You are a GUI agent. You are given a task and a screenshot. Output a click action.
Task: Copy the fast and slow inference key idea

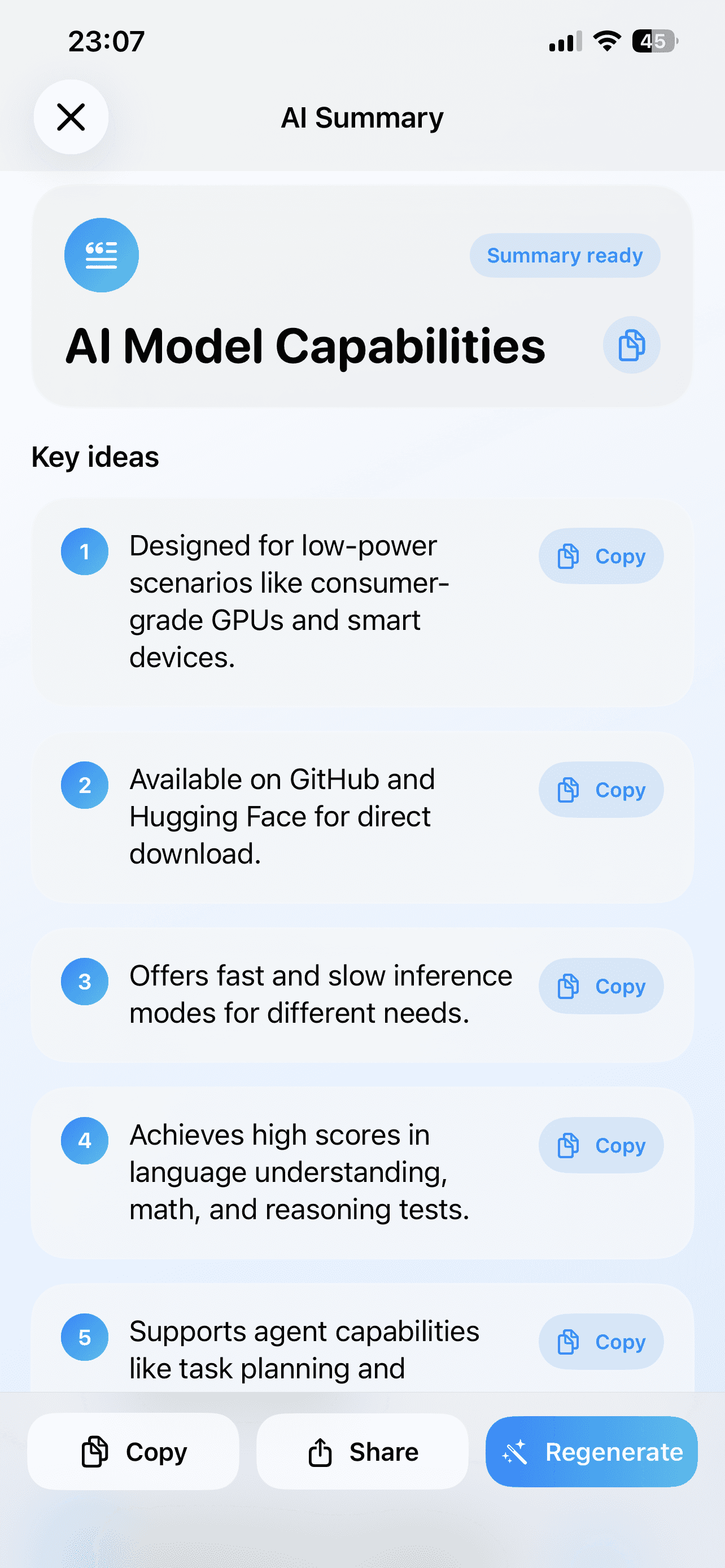(600, 986)
